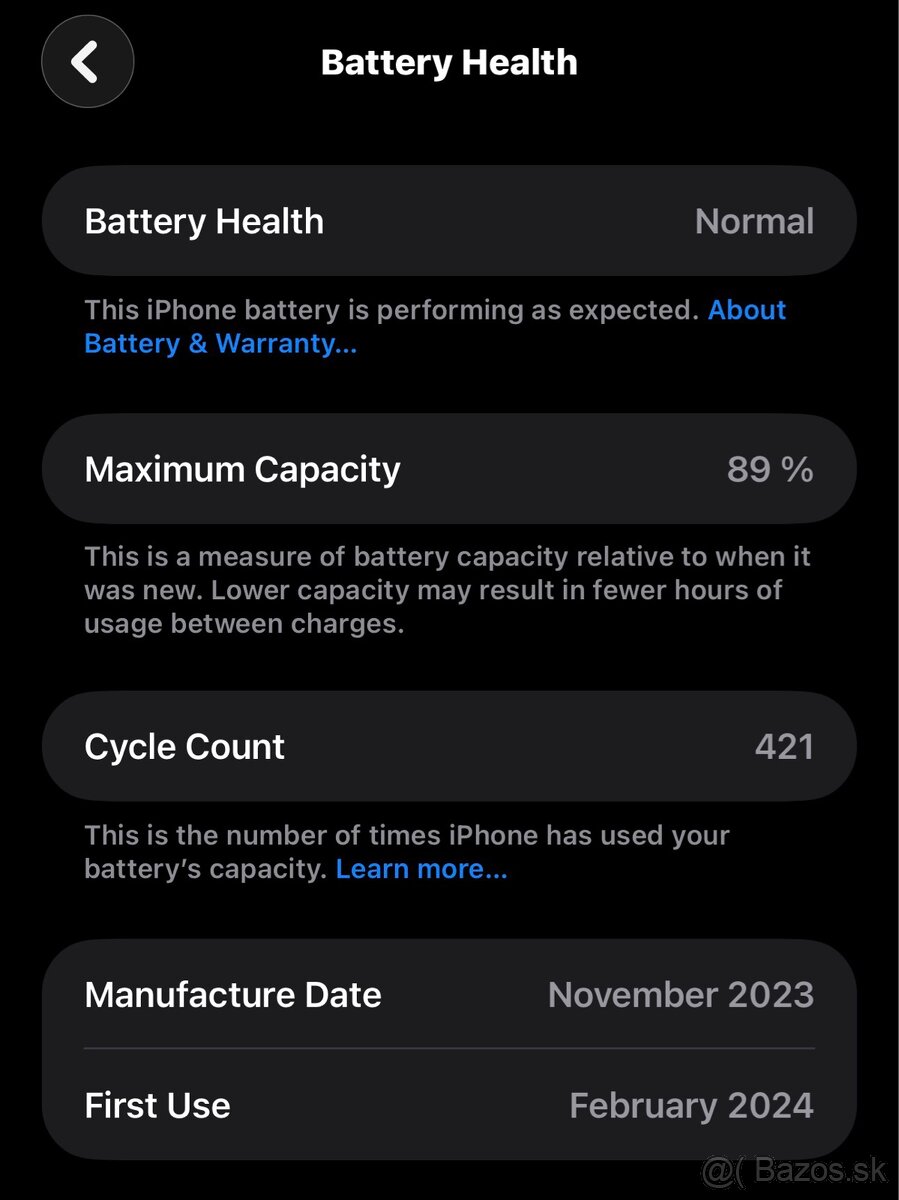Click the Battery Health info card

(x=448, y=220)
